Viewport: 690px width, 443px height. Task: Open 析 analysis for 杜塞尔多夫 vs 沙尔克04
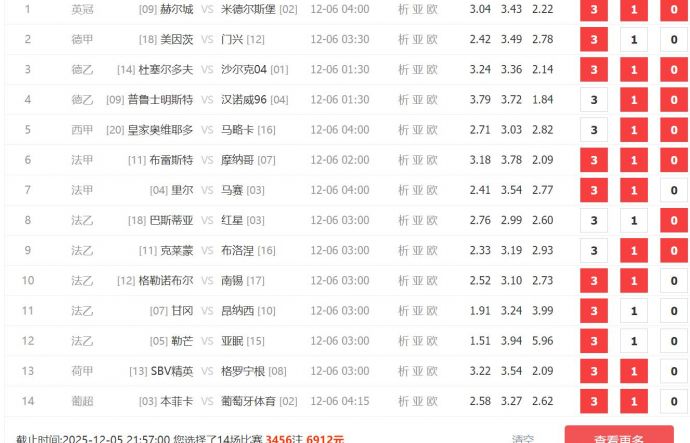[403, 70]
